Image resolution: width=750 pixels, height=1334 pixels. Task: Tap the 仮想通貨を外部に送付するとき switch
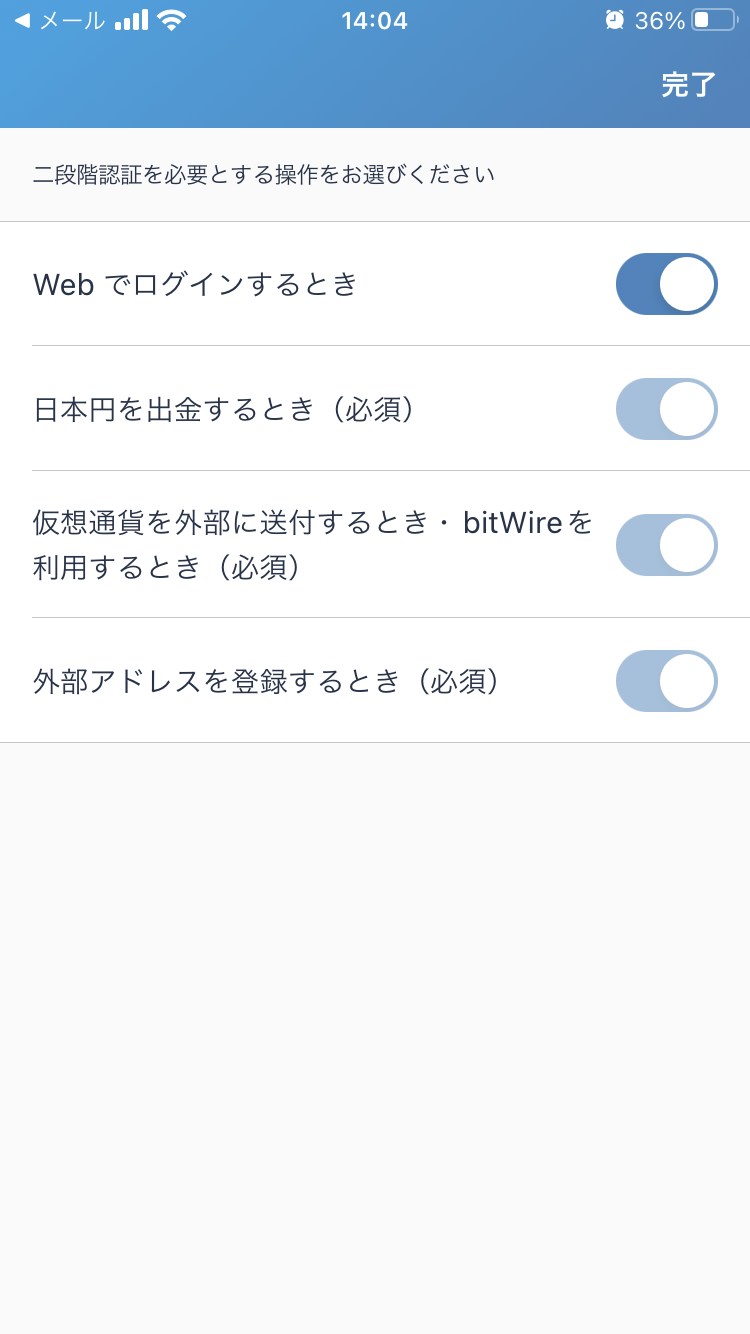coord(667,545)
